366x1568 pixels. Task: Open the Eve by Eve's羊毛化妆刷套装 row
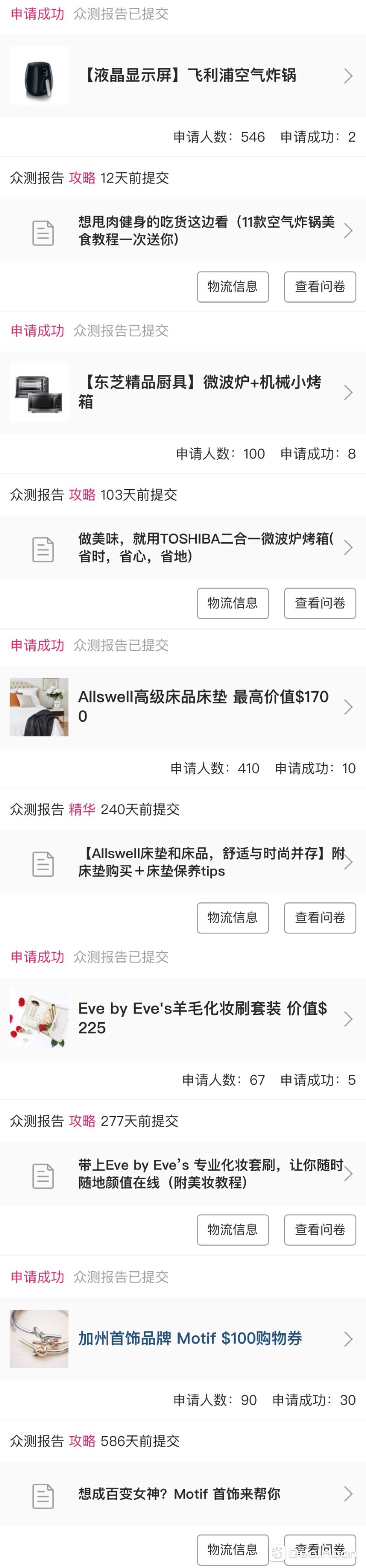click(x=188, y=1018)
